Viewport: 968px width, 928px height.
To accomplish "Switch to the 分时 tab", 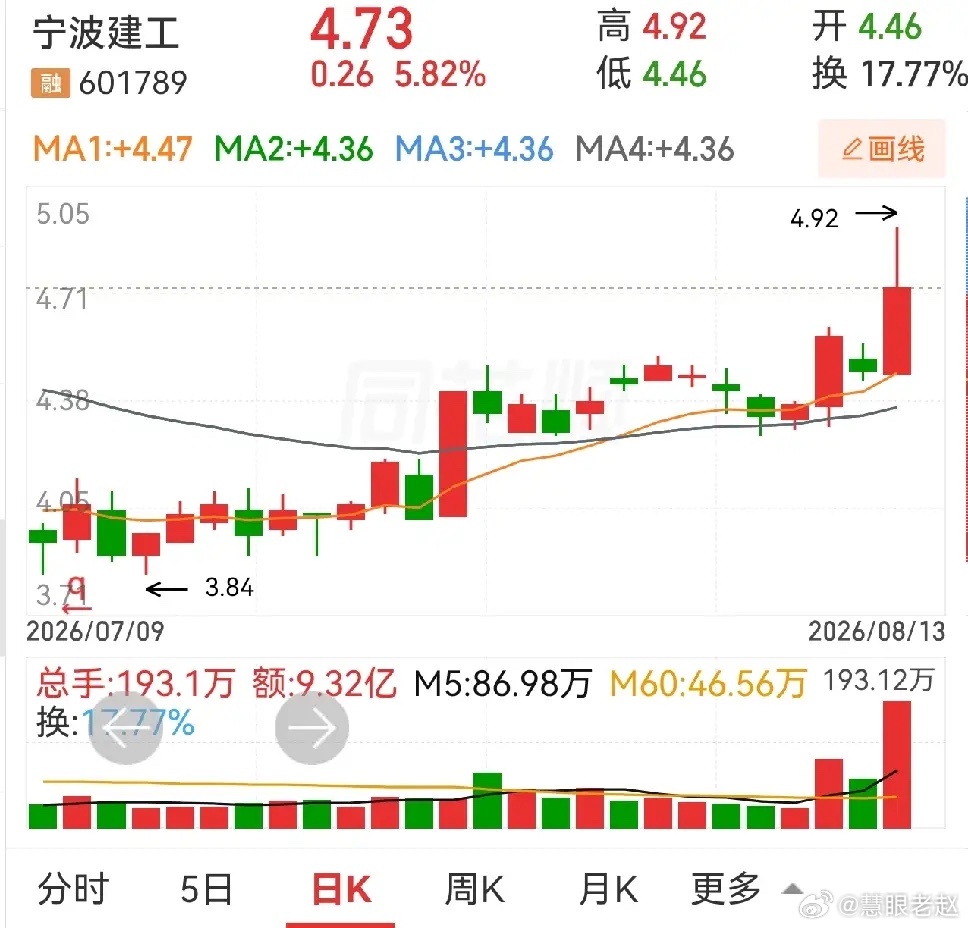I will point(73,889).
